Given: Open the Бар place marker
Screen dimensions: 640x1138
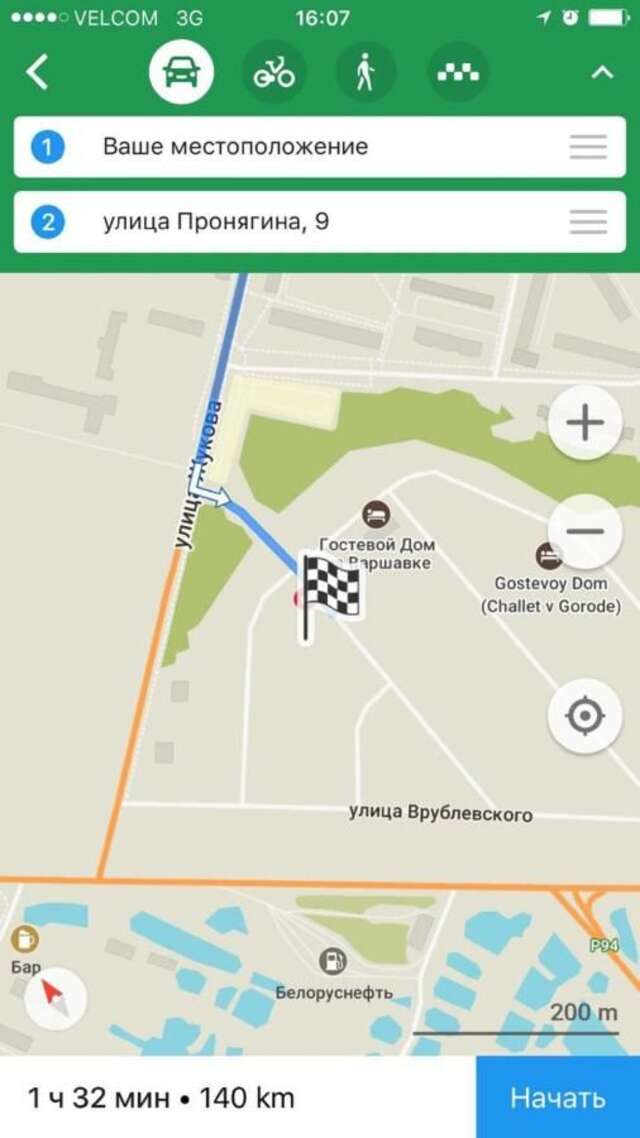Looking at the screenshot, I should tap(24, 939).
